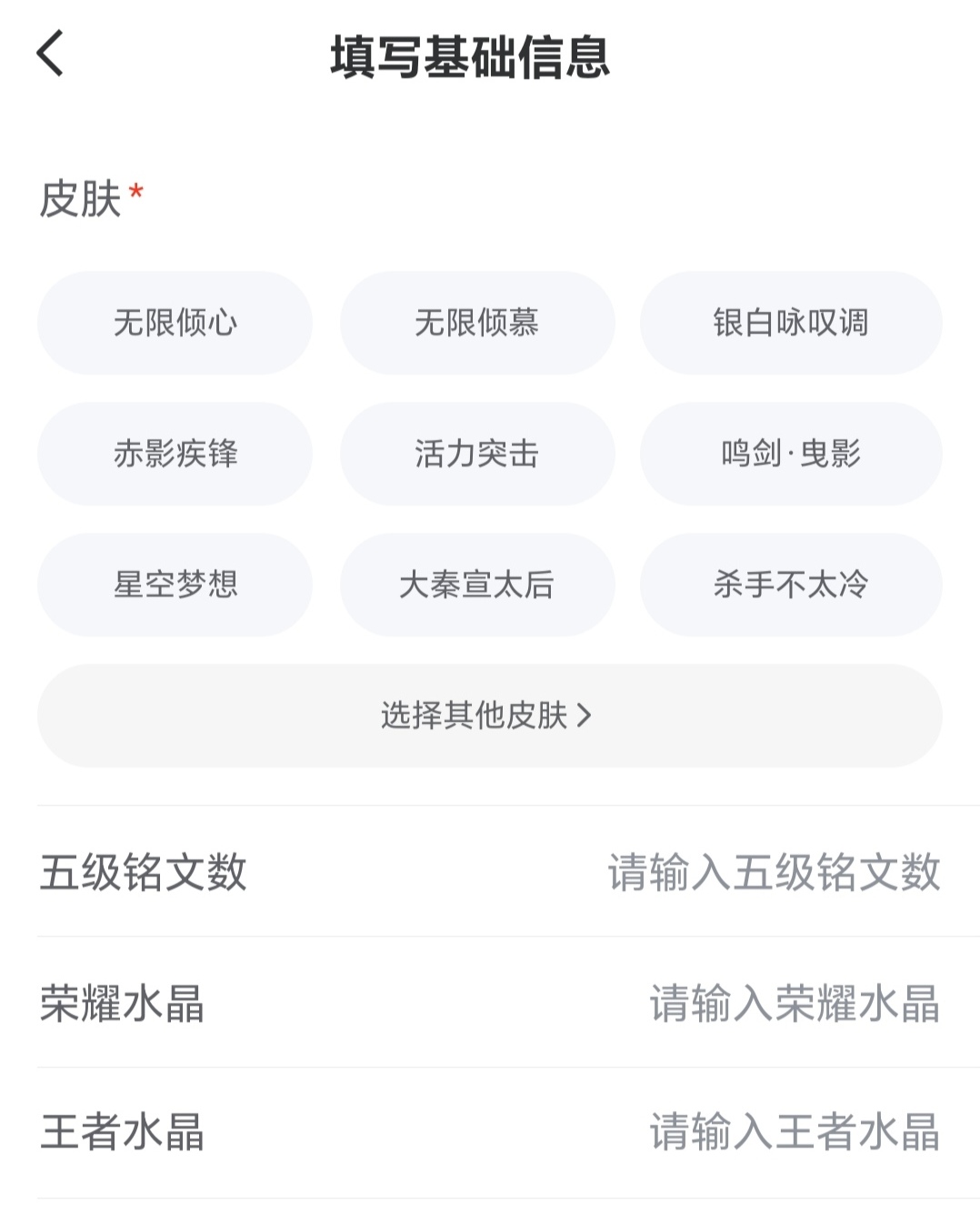Choose the 无限倾慕 skin chip

477,323
